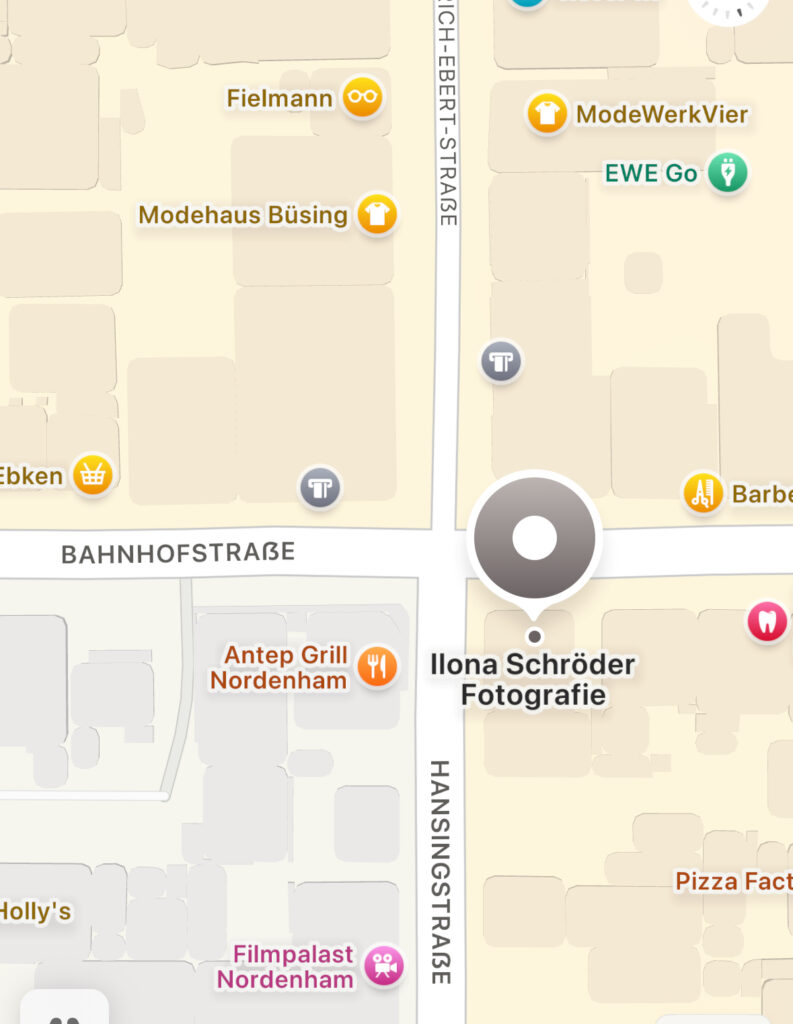
Task: Open the Antep Grill Nordenham restaurant marker
Action: pos(377,666)
